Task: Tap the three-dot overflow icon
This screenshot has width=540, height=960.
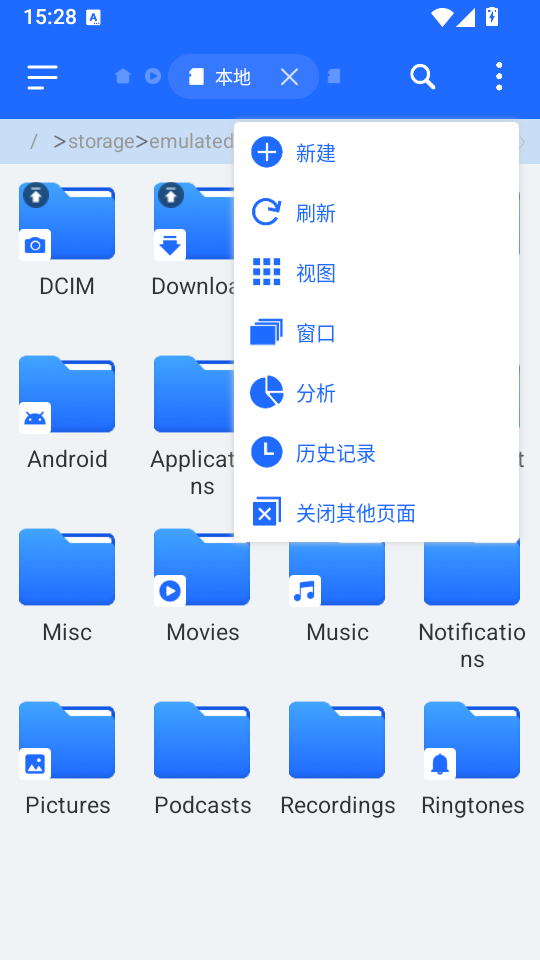Action: coord(499,77)
